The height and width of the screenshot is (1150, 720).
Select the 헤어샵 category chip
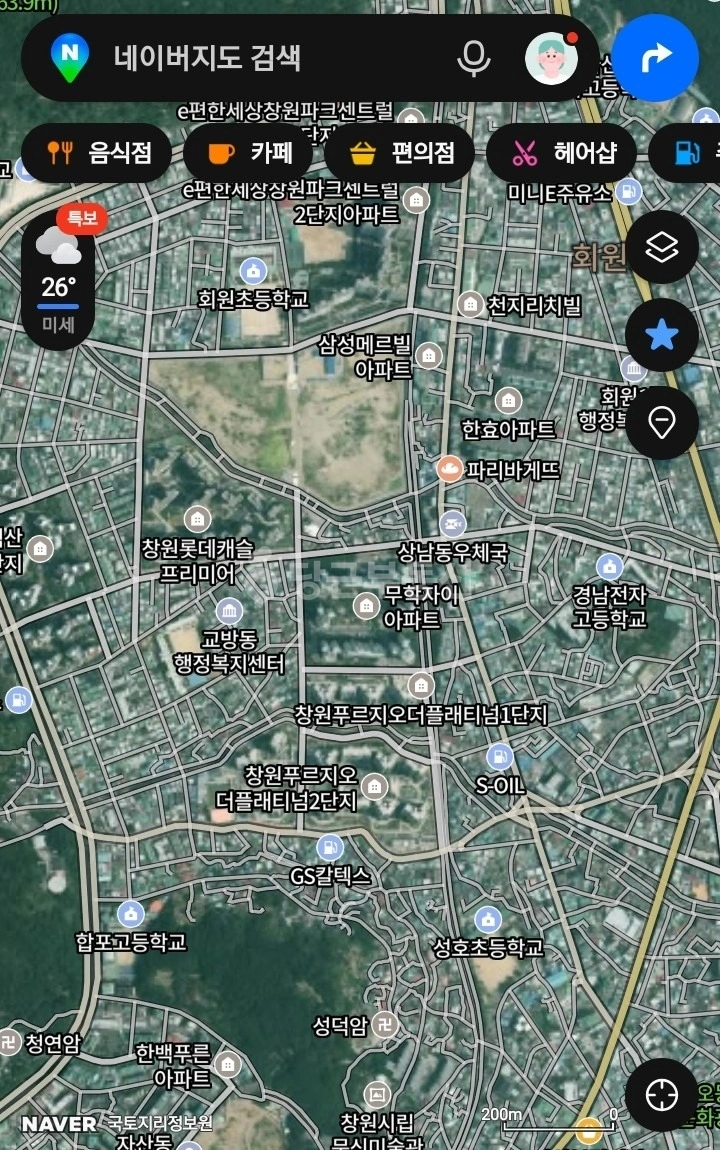point(562,153)
